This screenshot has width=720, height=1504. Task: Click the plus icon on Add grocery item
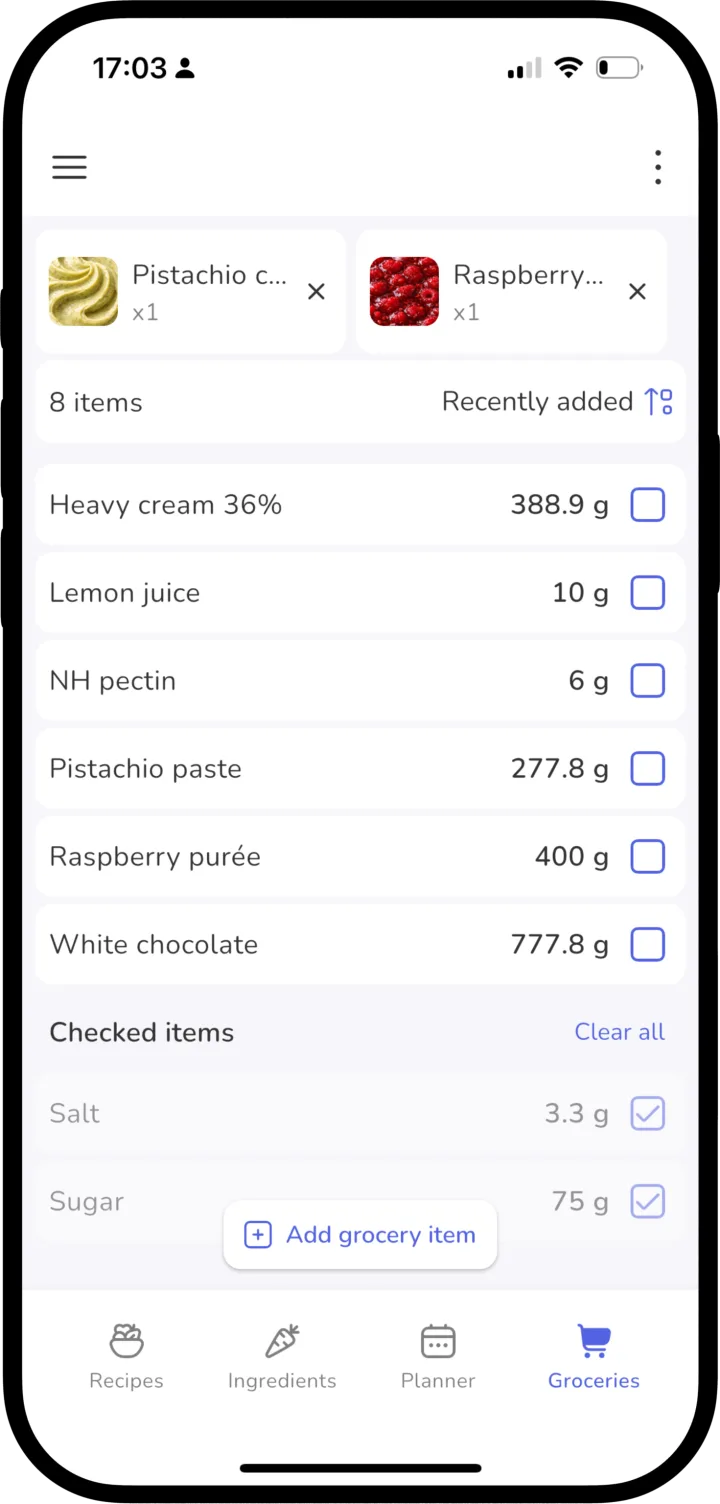click(257, 1234)
